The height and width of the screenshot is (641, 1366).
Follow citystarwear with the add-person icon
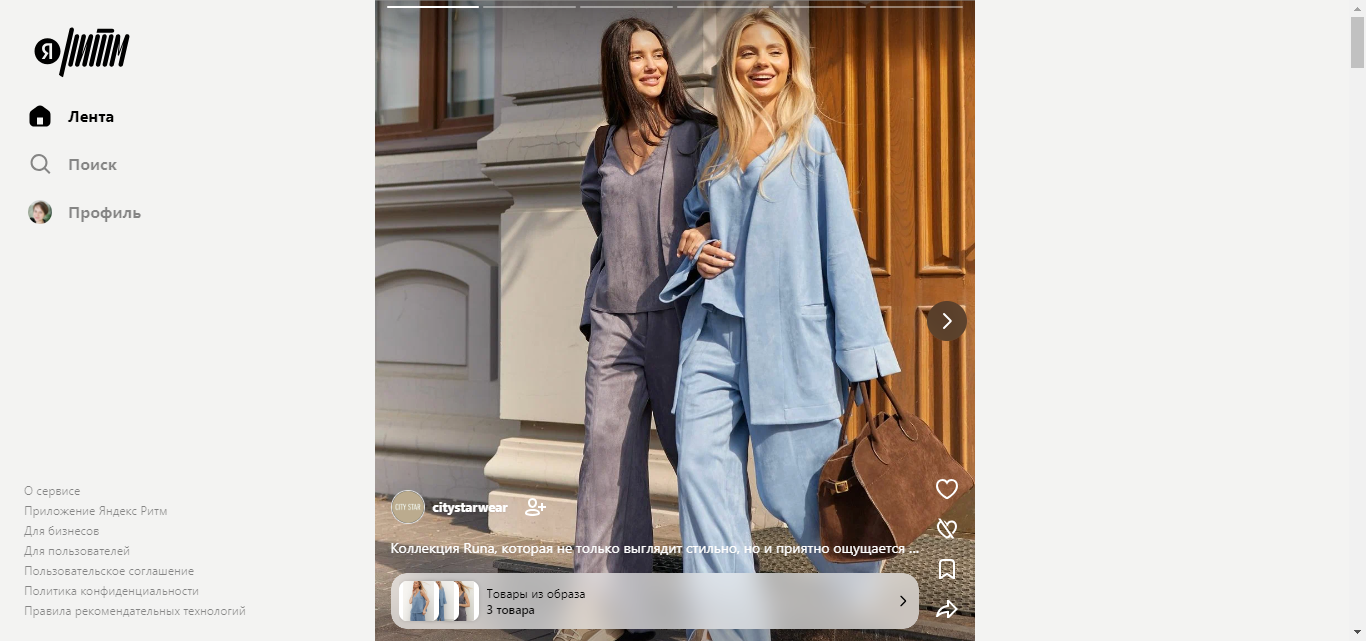coord(535,507)
